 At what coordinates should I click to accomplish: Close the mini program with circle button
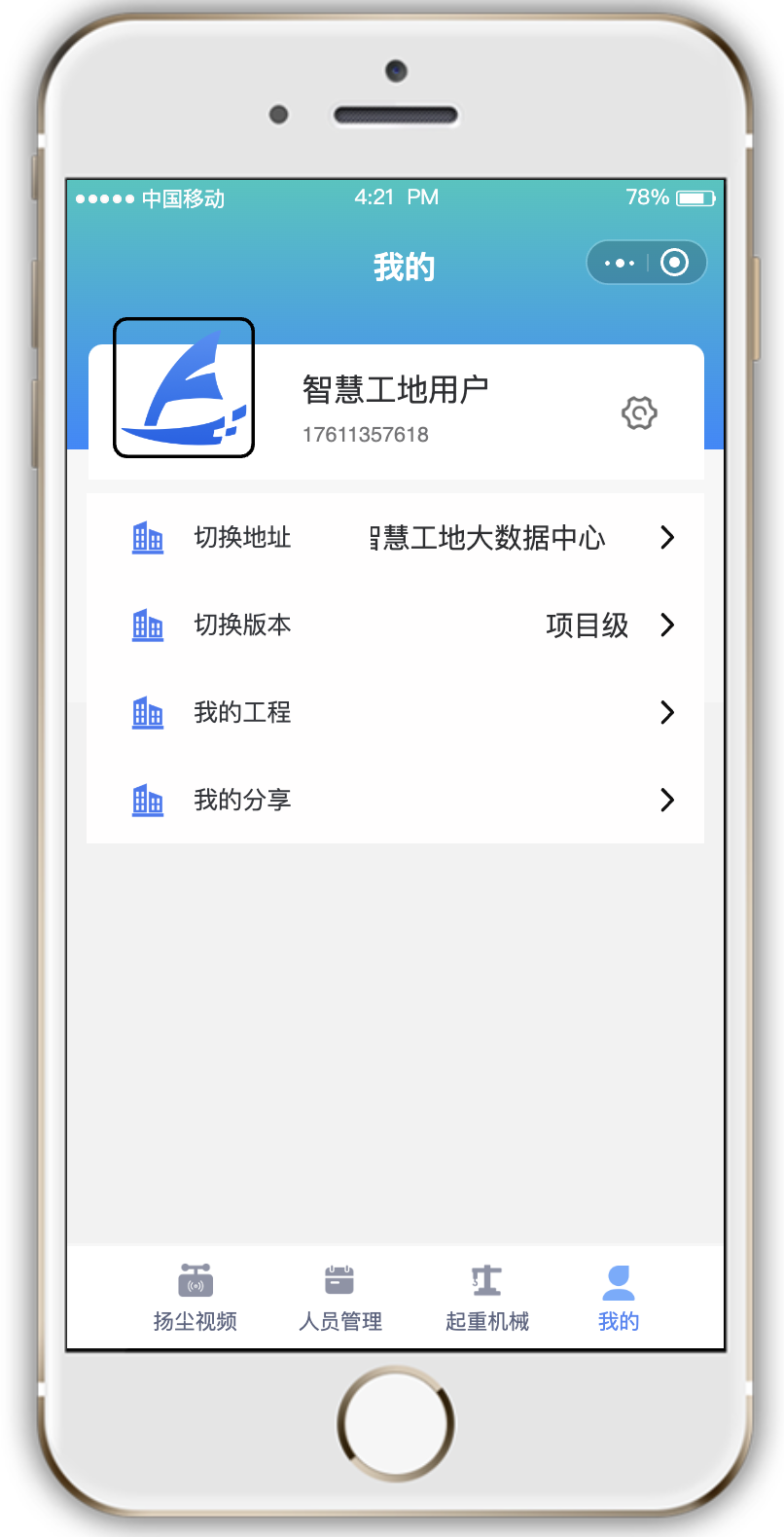(x=674, y=263)
